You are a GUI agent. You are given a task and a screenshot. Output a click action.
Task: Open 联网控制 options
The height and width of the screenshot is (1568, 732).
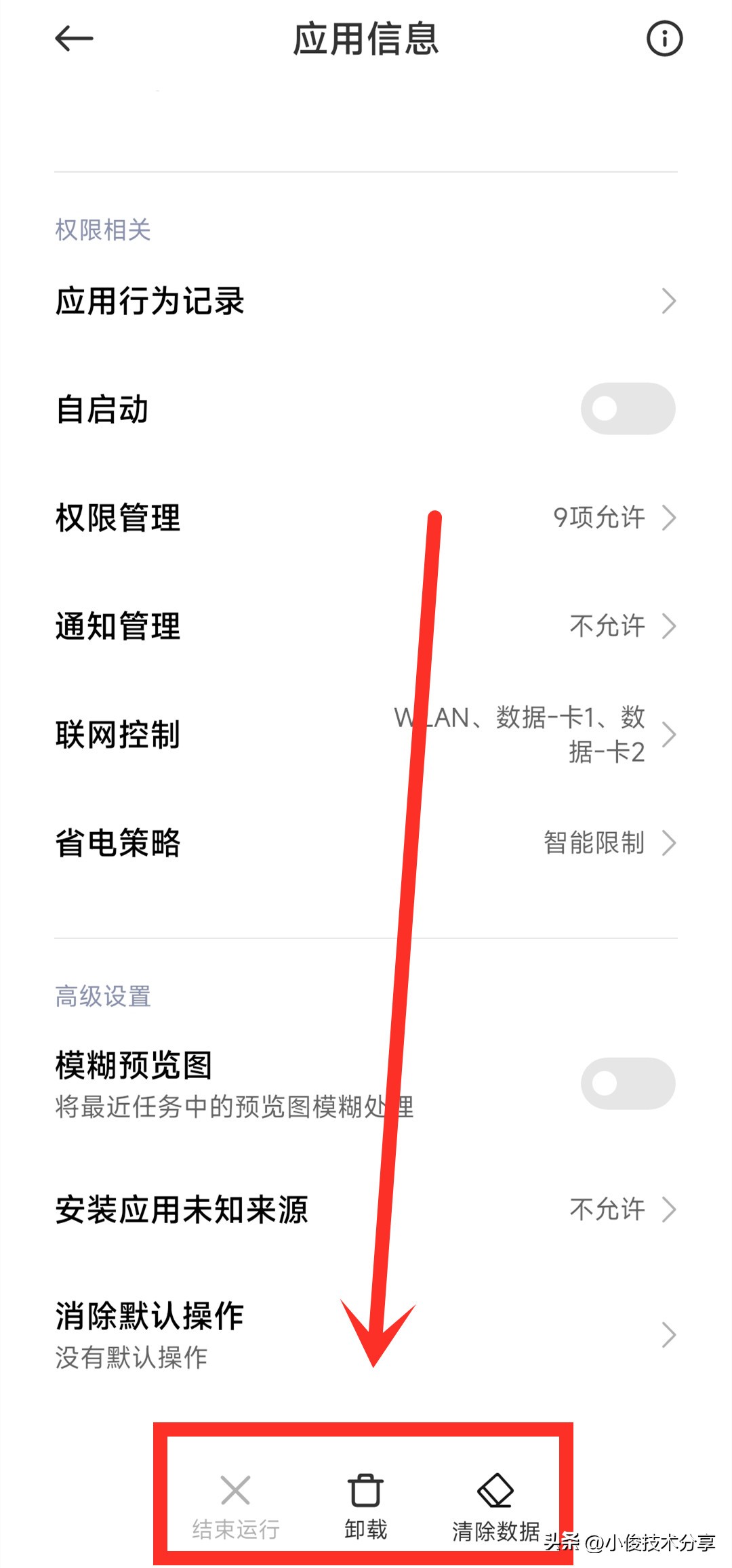366,735
